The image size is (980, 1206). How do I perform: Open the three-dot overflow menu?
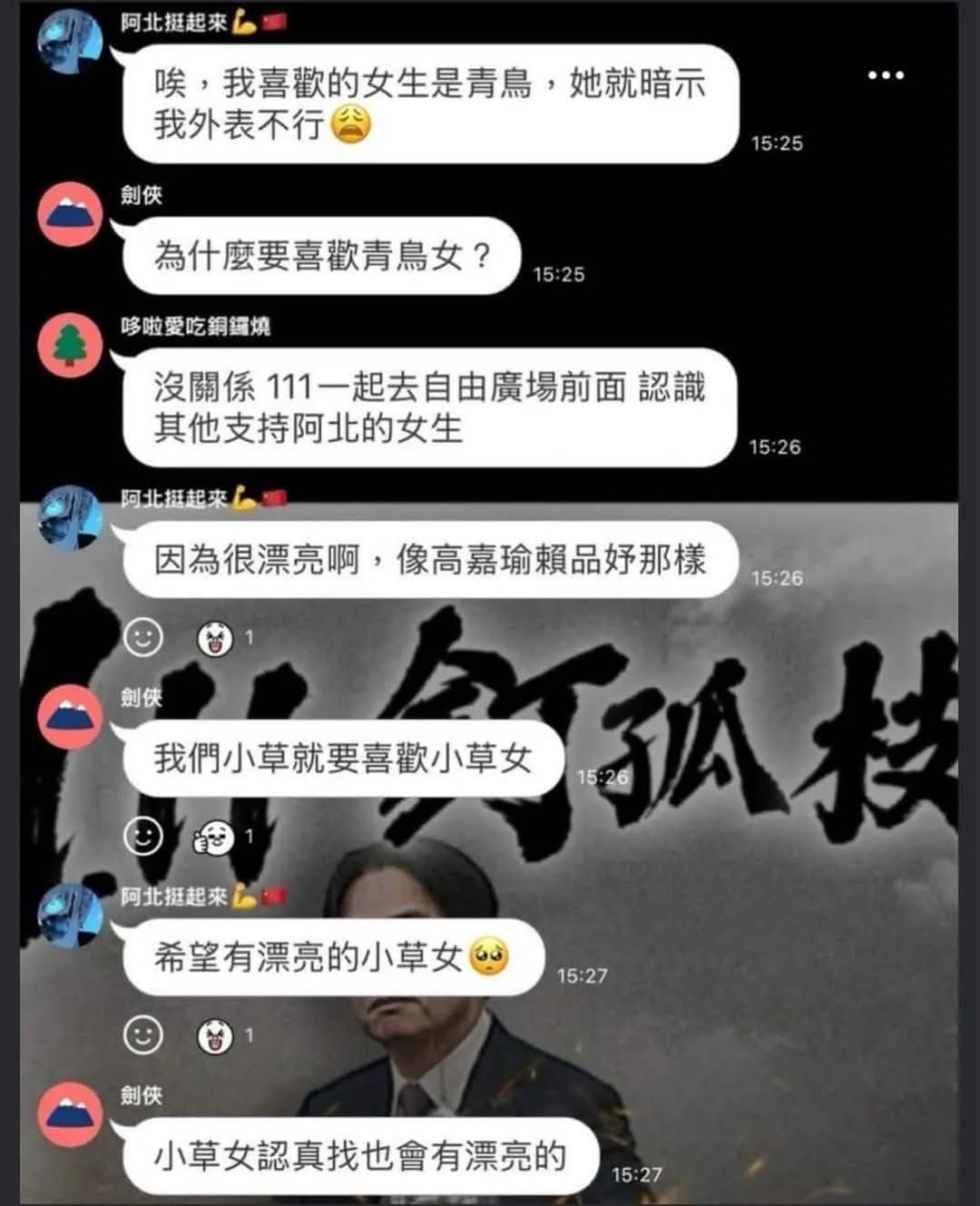pos(886,75)
